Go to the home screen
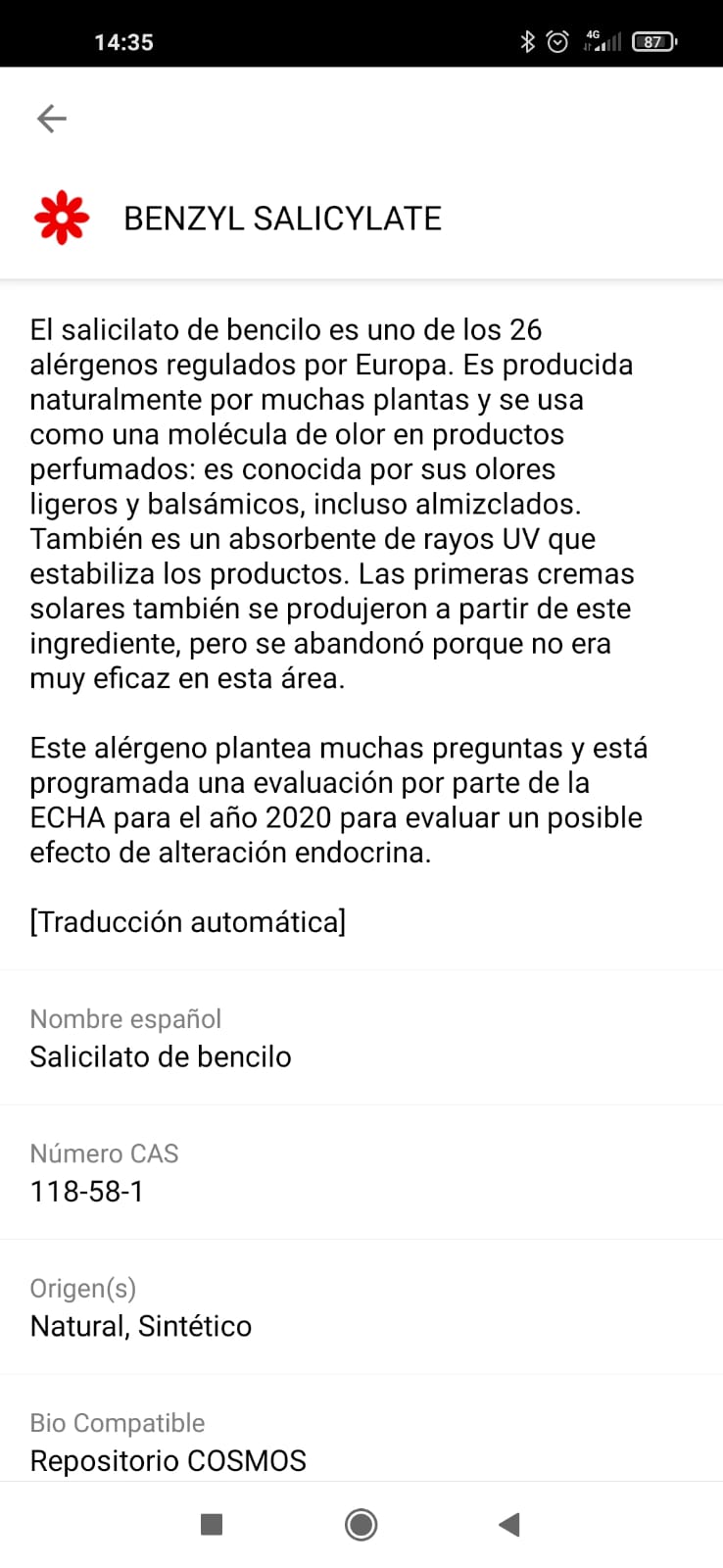The width and height of the screenshot is (723, 1568). (x=361, y=1524)
